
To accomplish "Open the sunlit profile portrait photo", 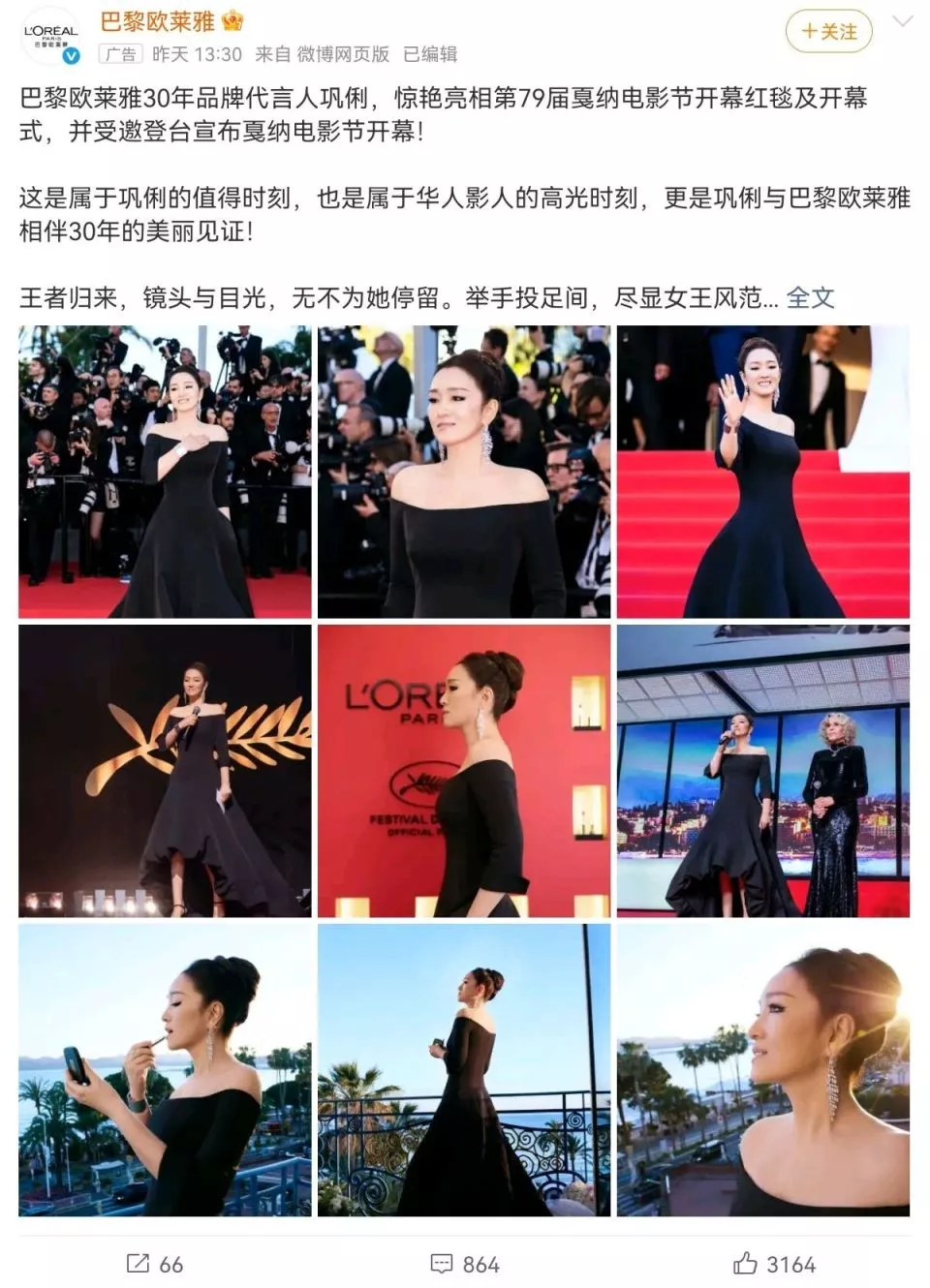I will pos(763,1070).
